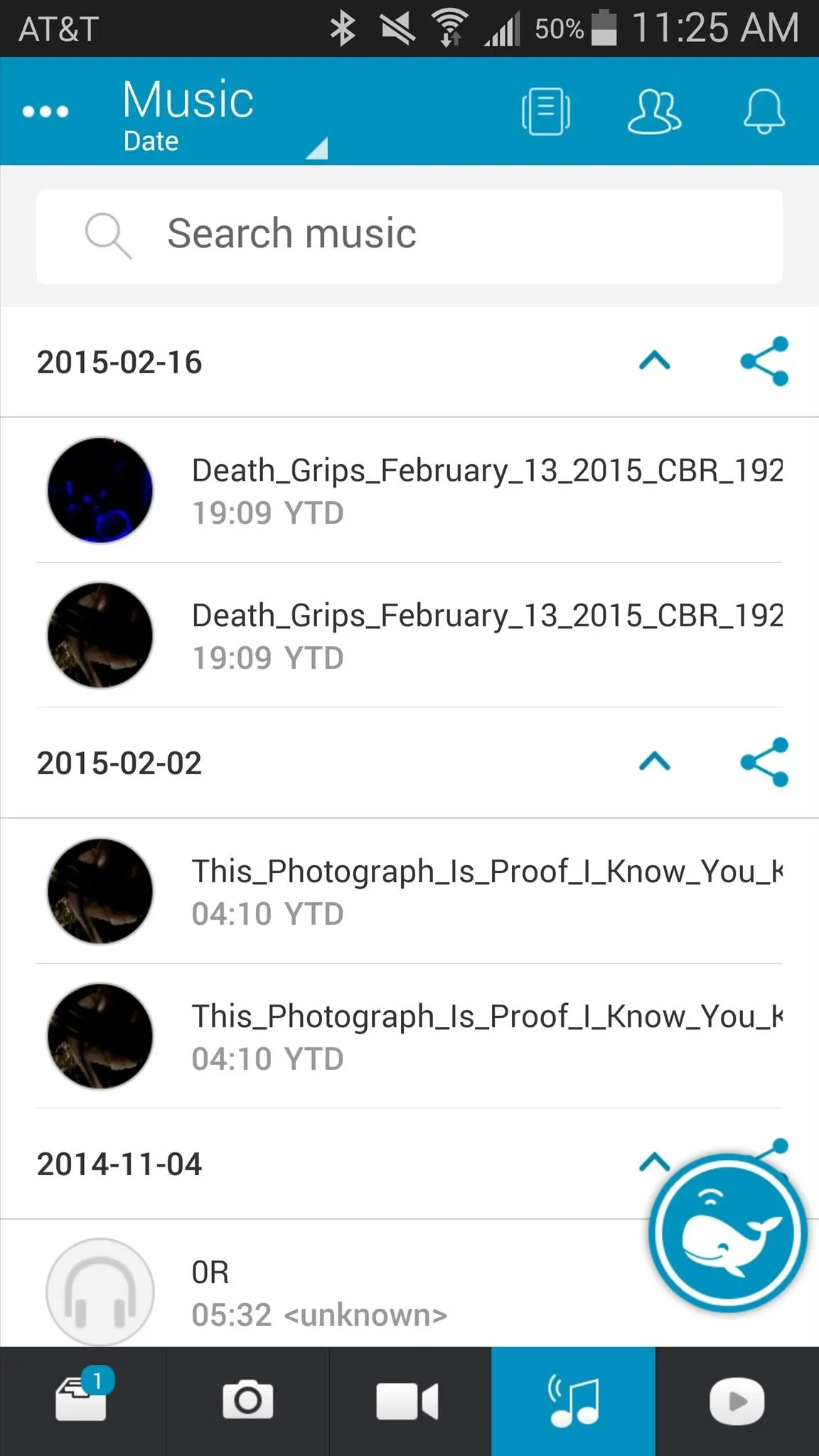Viewport: 819px width, 1456px height.
Task: Collapse the 2015-02-16 section
Action: [x=655, y=361]
